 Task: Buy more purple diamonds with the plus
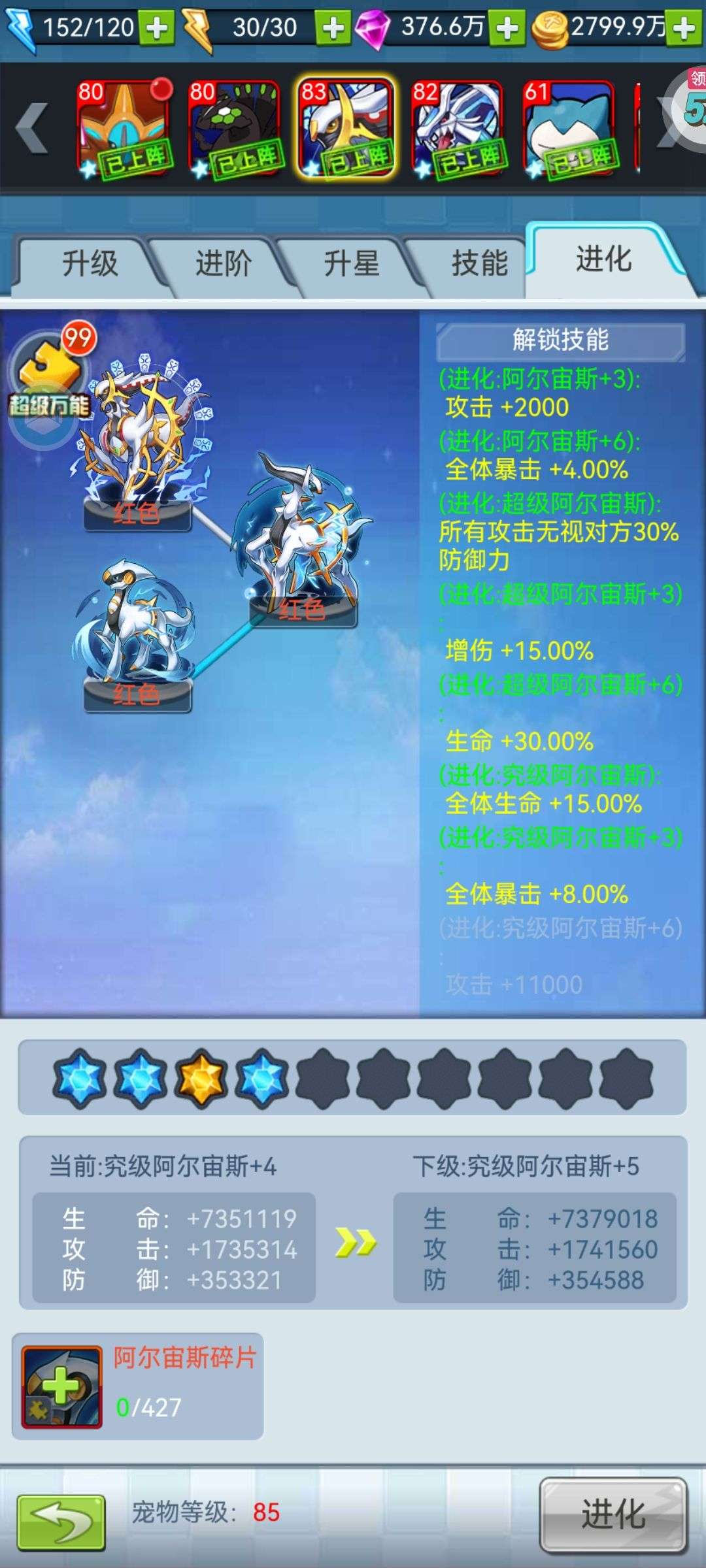pos(508,29)
